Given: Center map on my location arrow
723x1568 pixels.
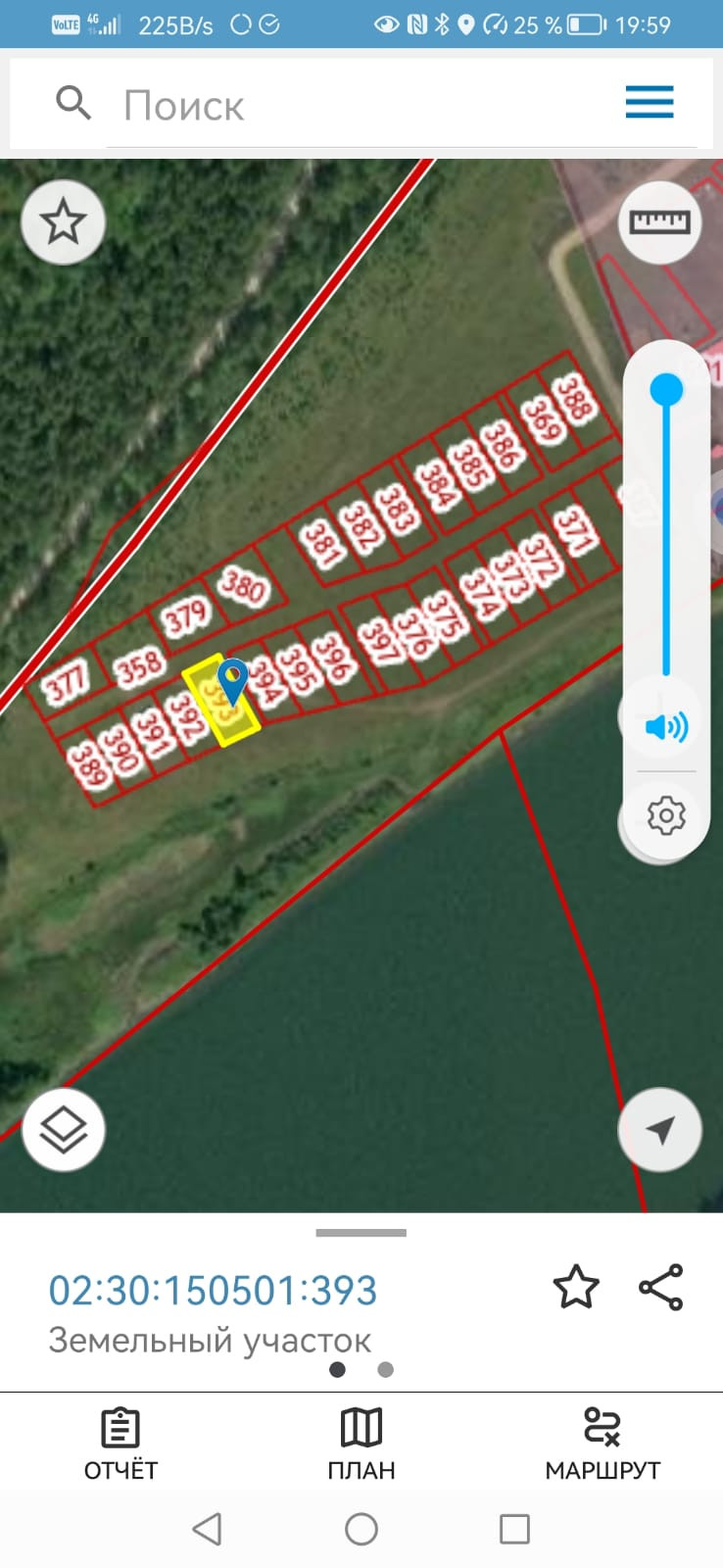Looking at the screenshot, I should pos(660,1130).
